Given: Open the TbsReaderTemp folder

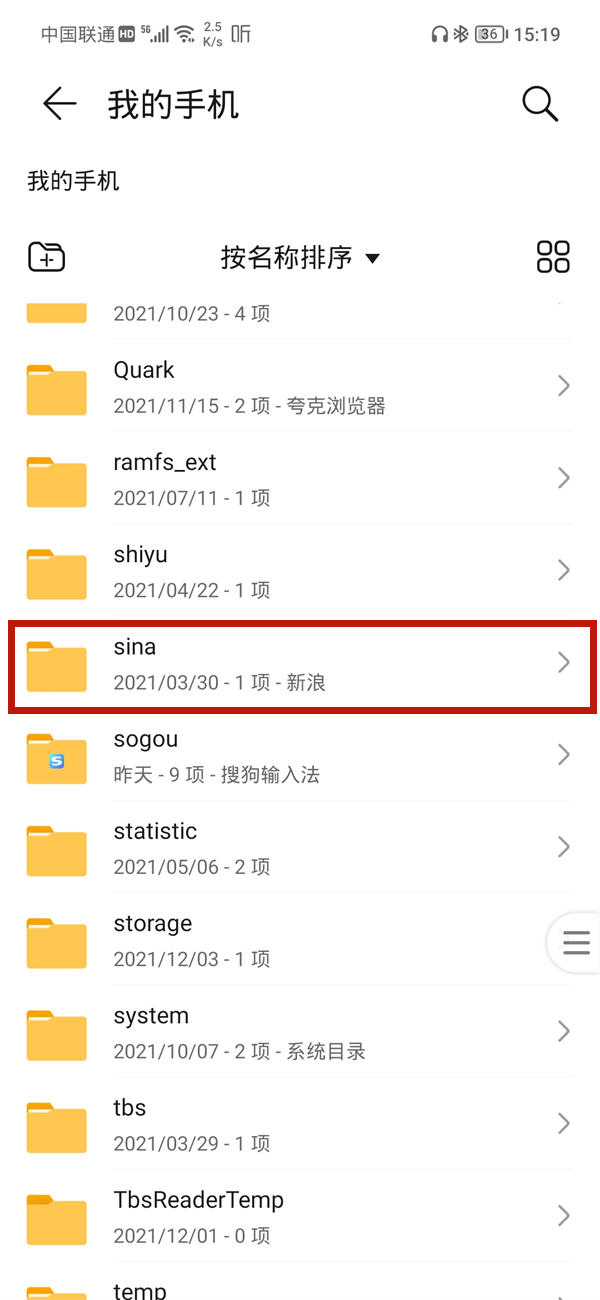Looking at the screenshot, I should pos(300,1216).
